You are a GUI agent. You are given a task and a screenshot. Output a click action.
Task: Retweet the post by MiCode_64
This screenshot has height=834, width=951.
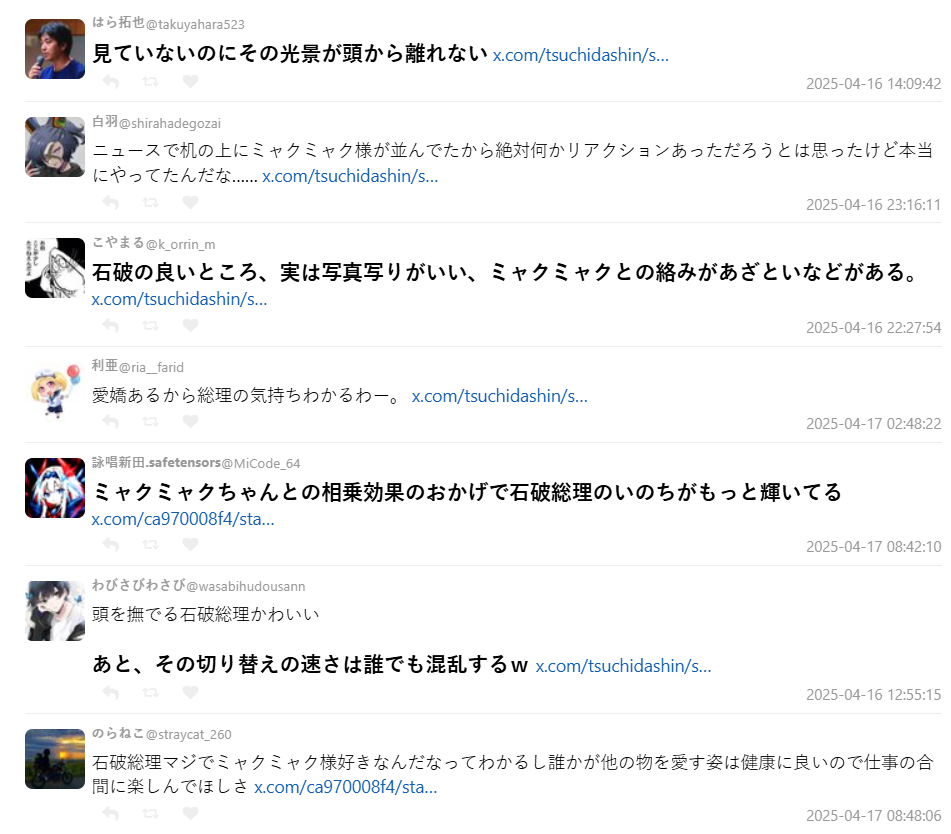(x=150, y=545)
